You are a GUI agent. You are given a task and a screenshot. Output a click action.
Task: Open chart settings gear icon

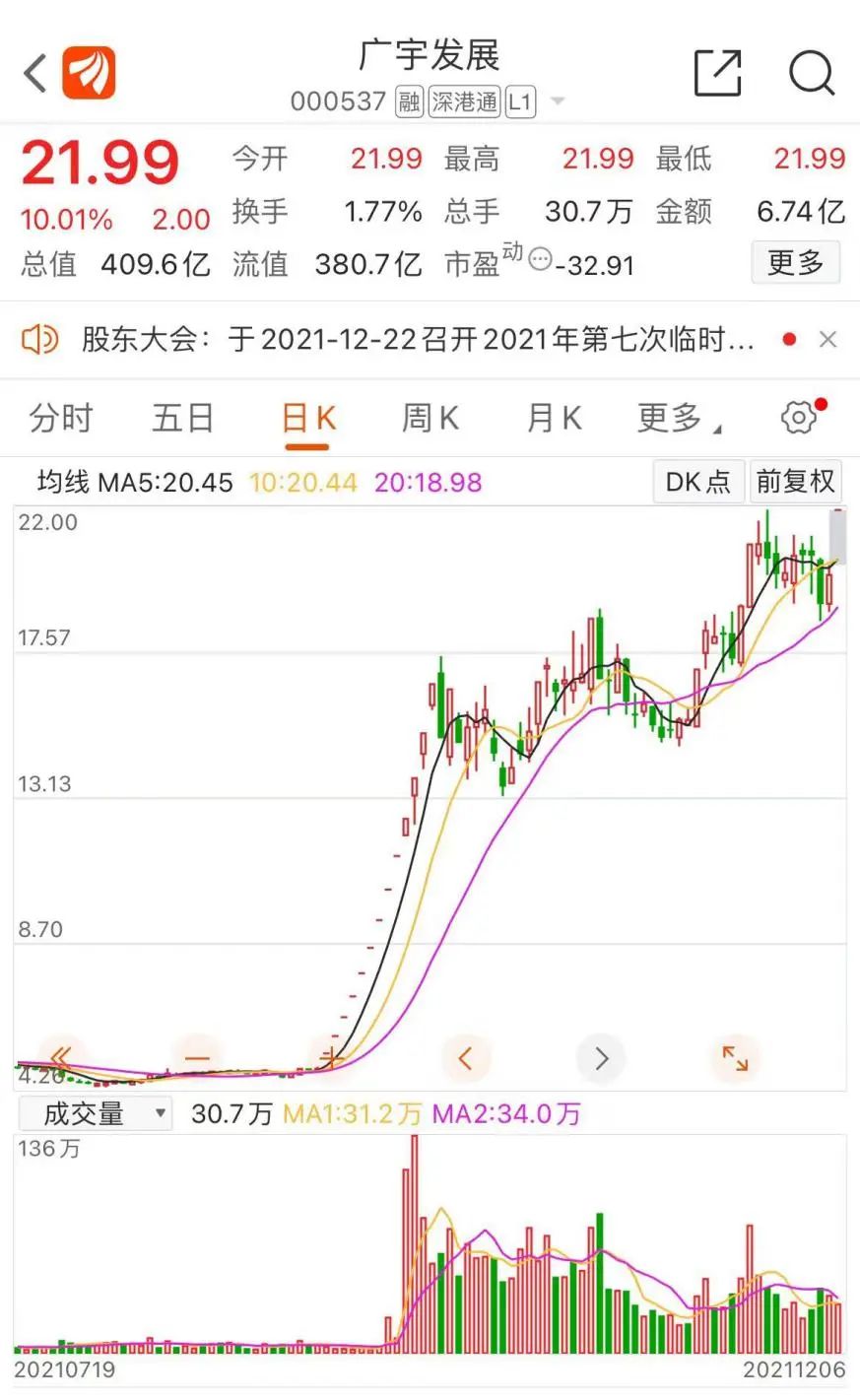pyautogui.click(x=799, y=418)
